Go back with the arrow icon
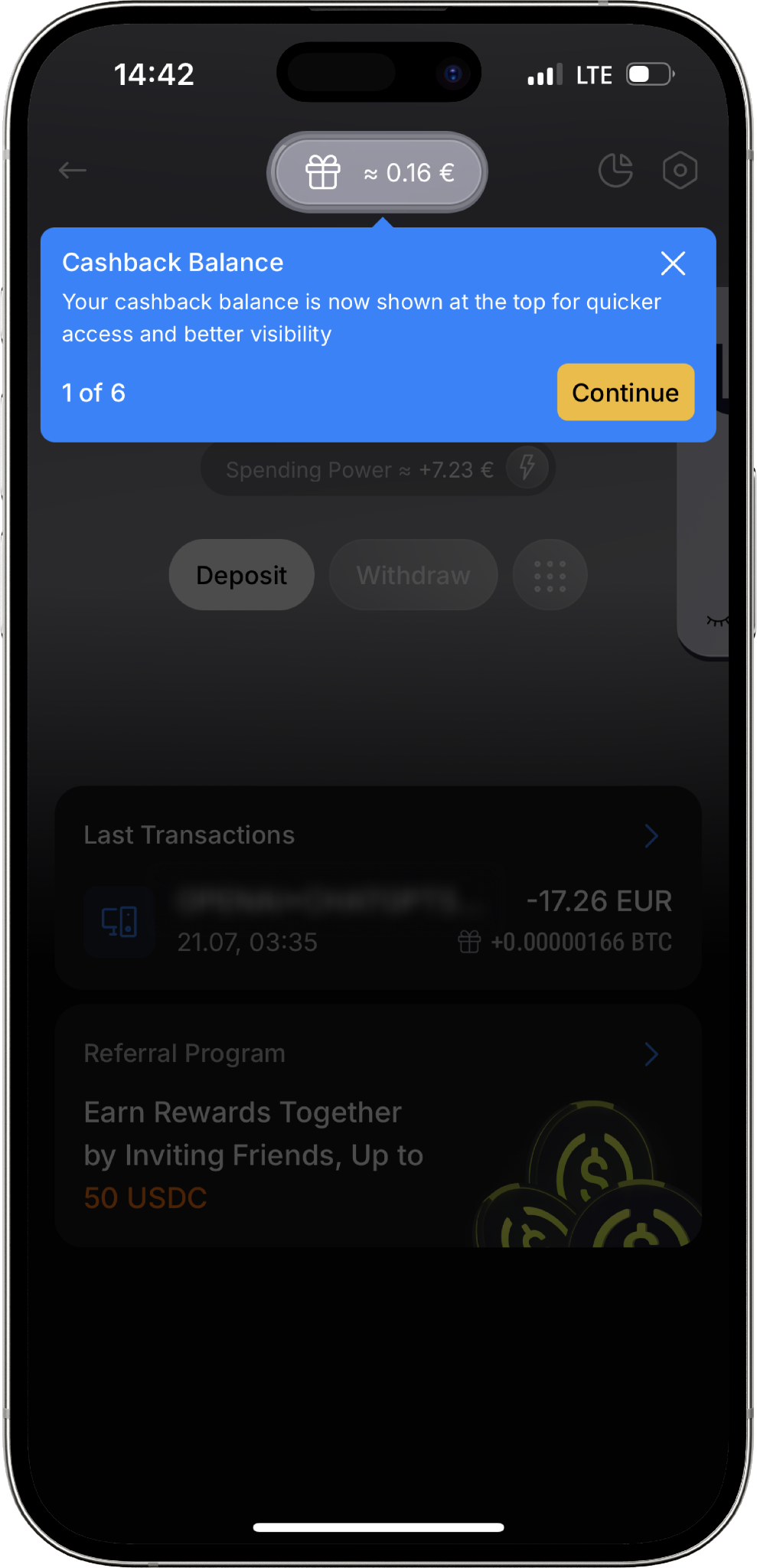The height and width of the screenshot is (1568, 757). (x=73, y=170)
